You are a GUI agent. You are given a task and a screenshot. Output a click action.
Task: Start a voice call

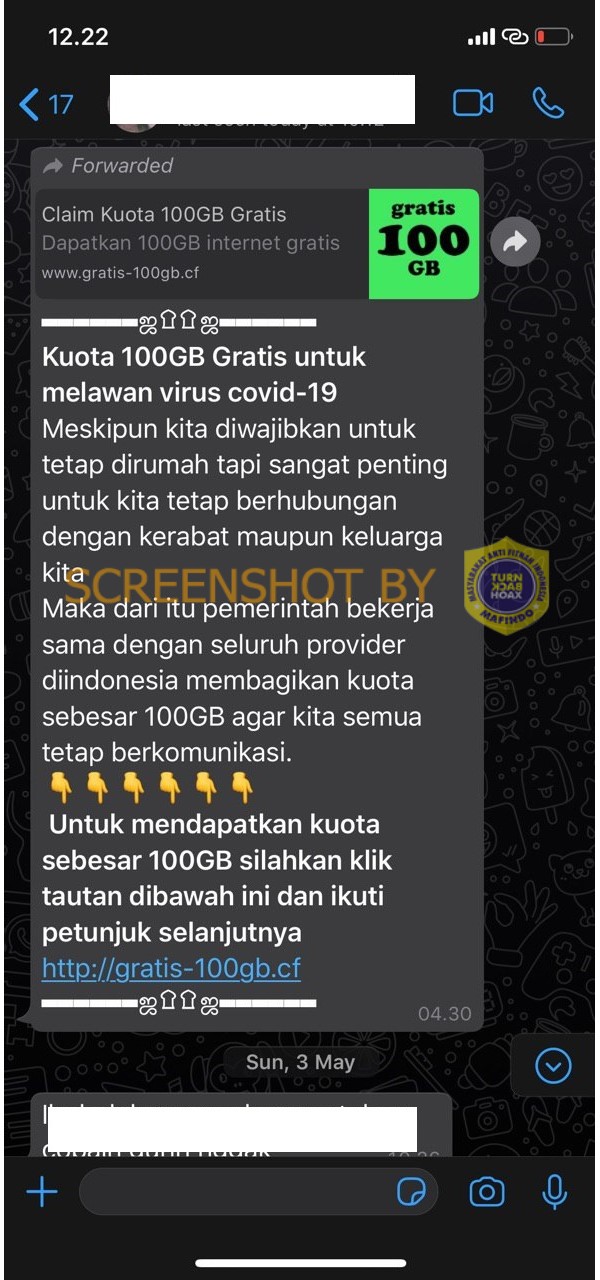coord(549,103)
